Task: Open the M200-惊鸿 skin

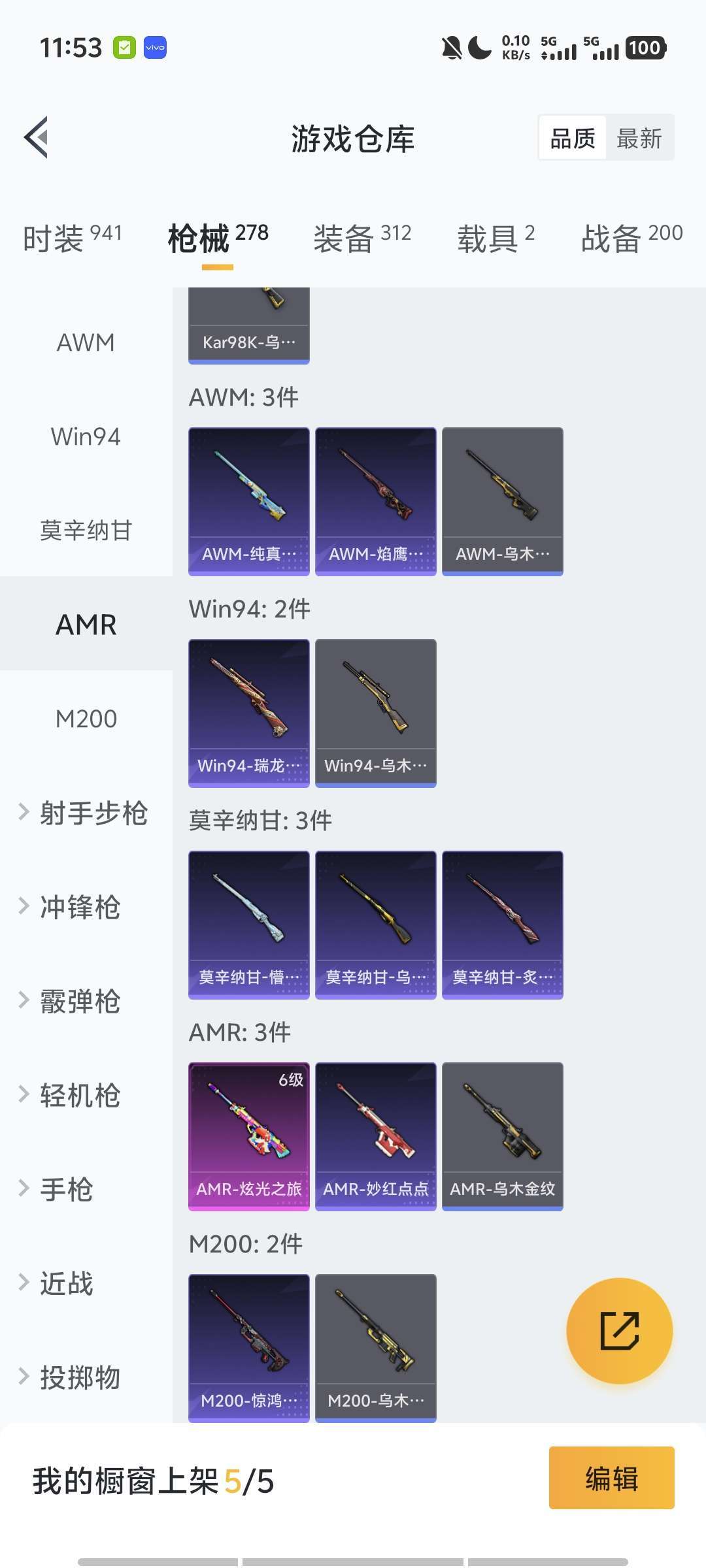Action: click(248, 1348)
